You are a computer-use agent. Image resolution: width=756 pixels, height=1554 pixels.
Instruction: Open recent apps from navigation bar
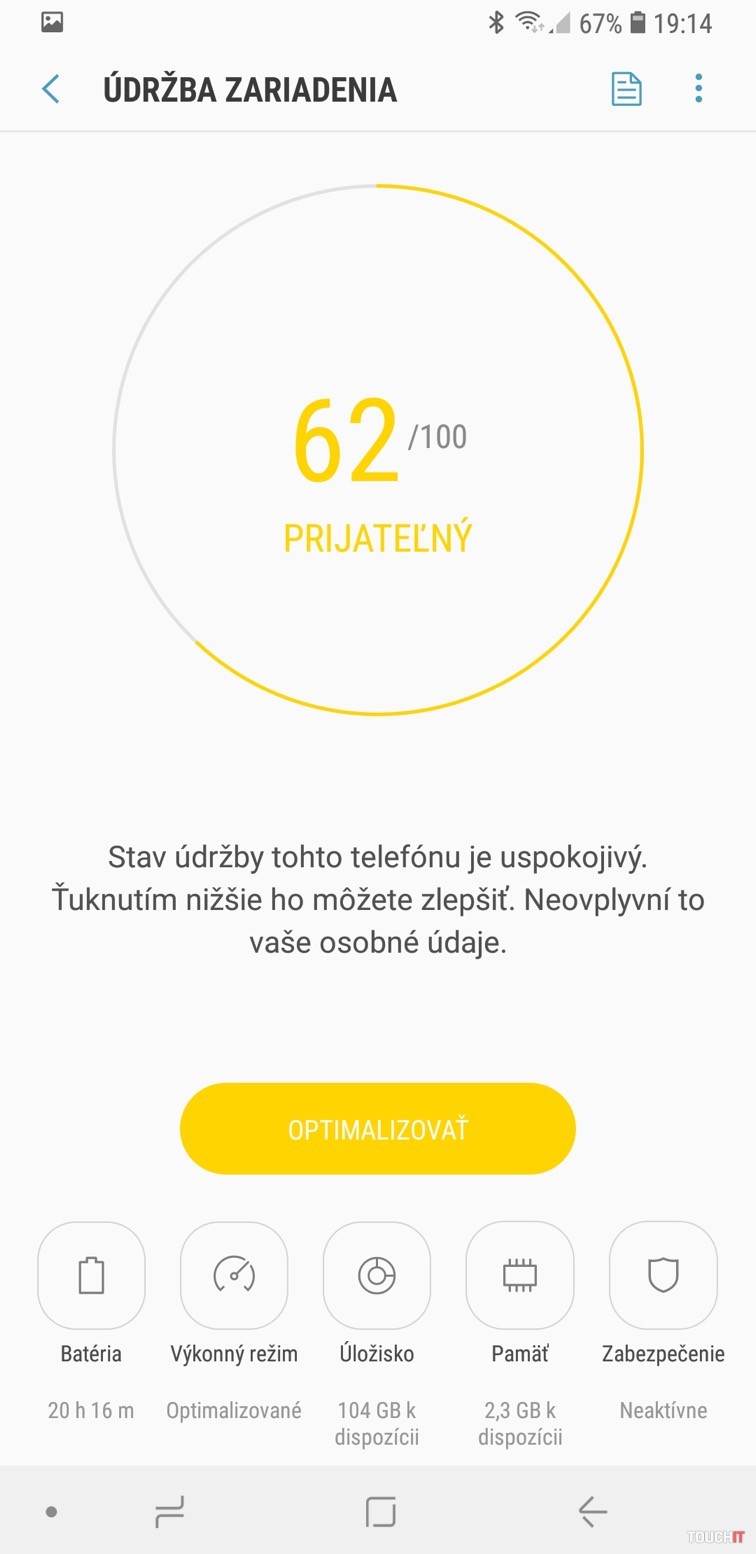[170, 1511]
